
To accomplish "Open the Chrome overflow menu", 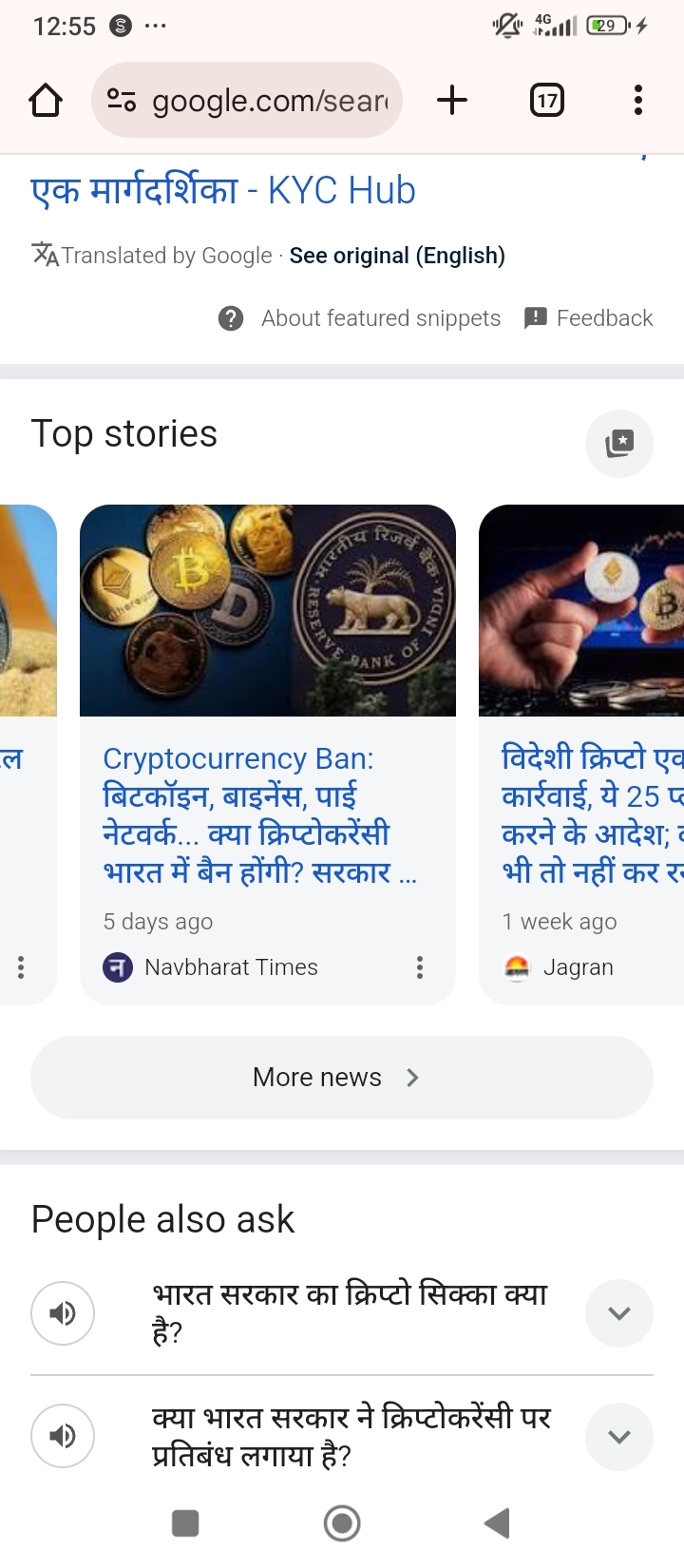I will (637, 100).
